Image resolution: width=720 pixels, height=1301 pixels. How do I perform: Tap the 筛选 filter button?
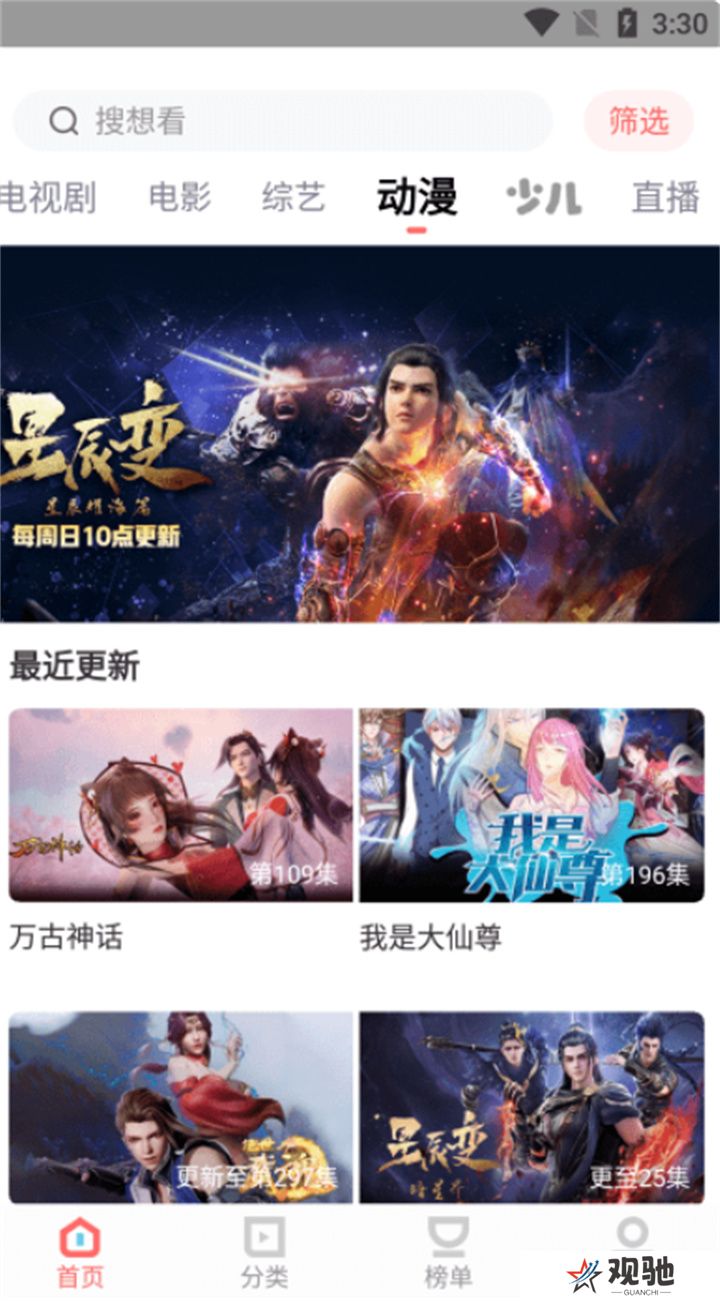pos(638,121)
